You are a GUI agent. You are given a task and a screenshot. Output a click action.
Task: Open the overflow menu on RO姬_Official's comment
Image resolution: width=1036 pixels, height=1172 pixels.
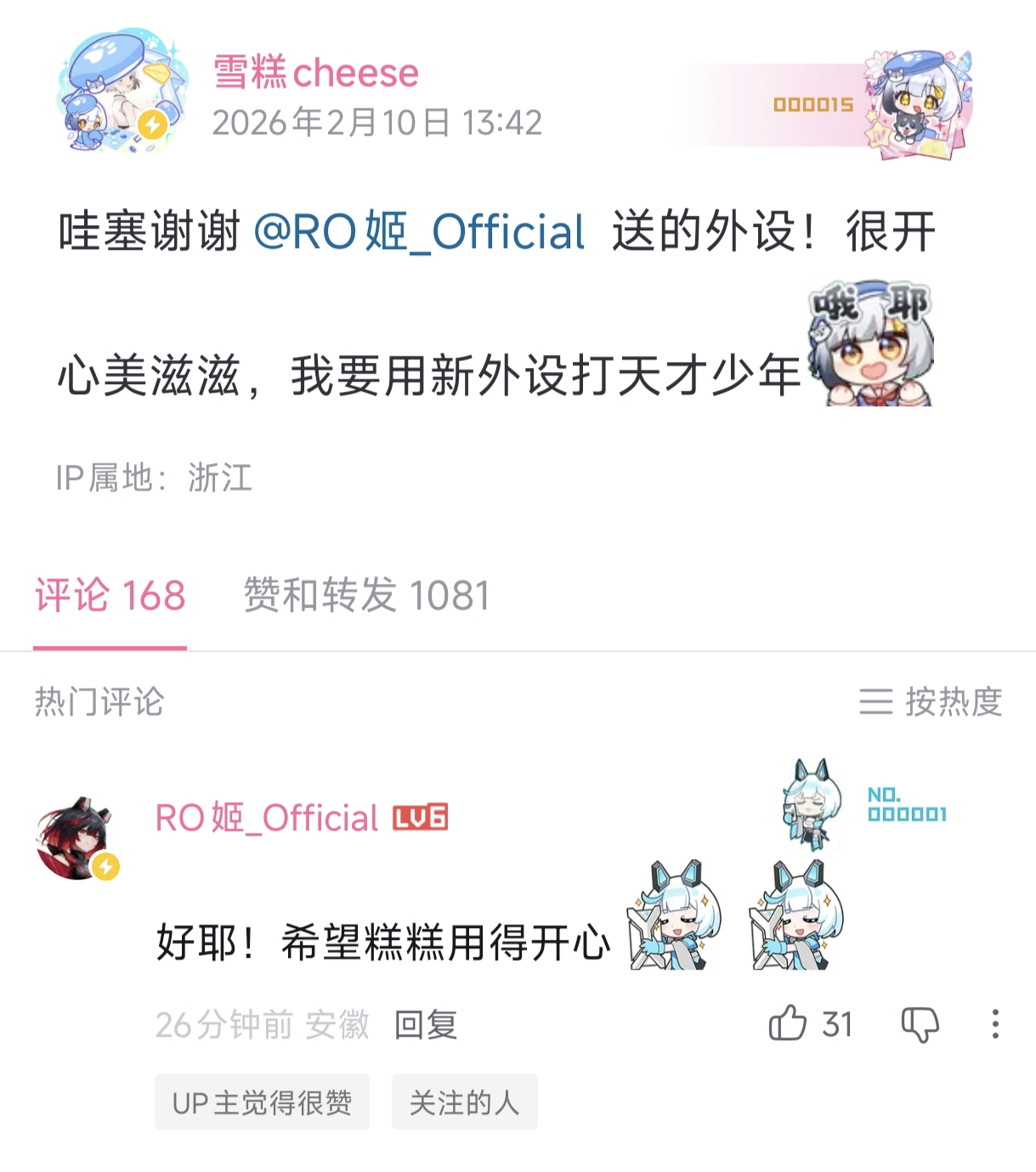pos(995,1024)
